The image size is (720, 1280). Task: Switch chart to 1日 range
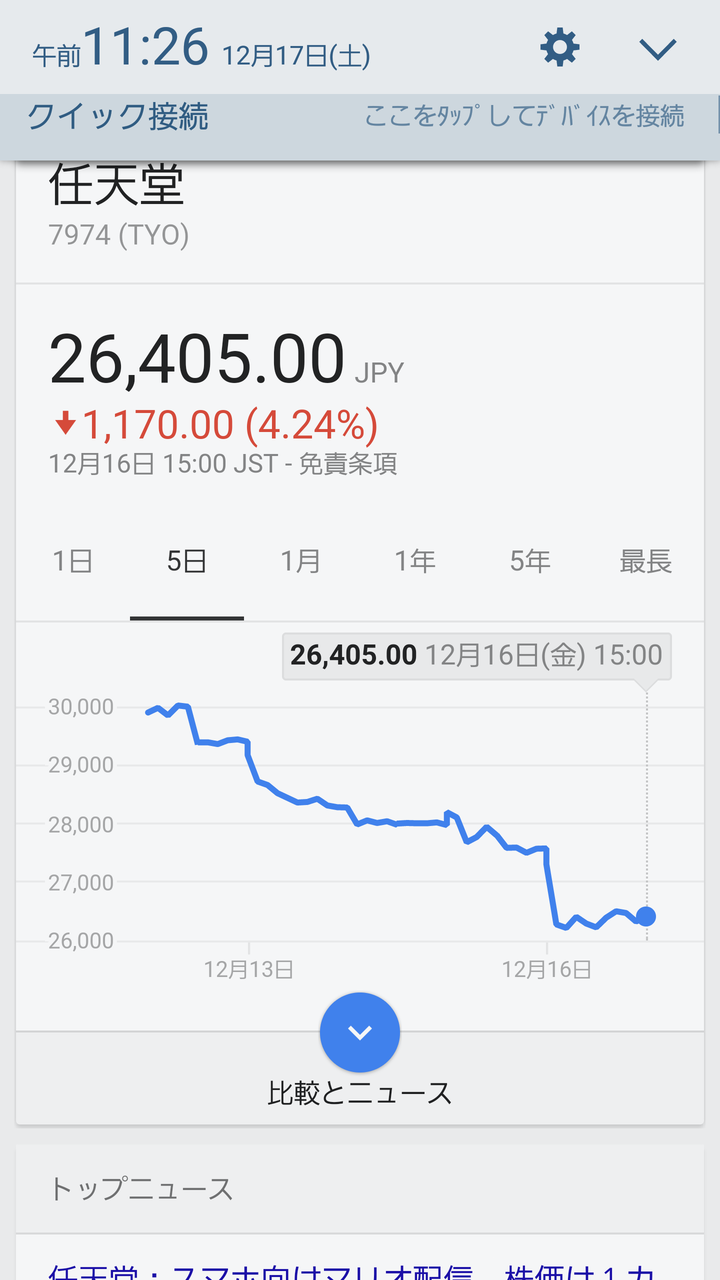tap(72, 561)
